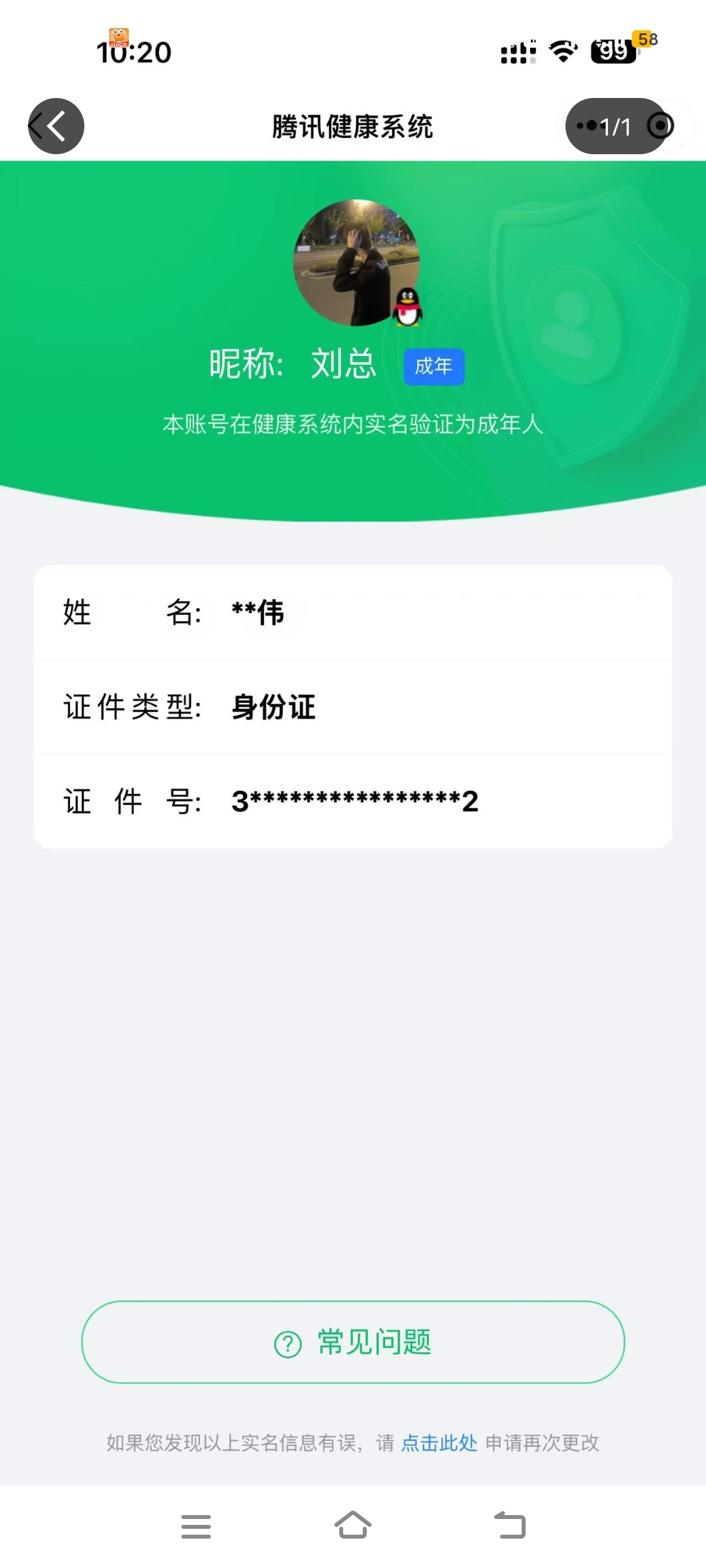The height and width of the screenshot is (1568, 706).
Task: Open the recent apps menu
Action: (195, 1526)
